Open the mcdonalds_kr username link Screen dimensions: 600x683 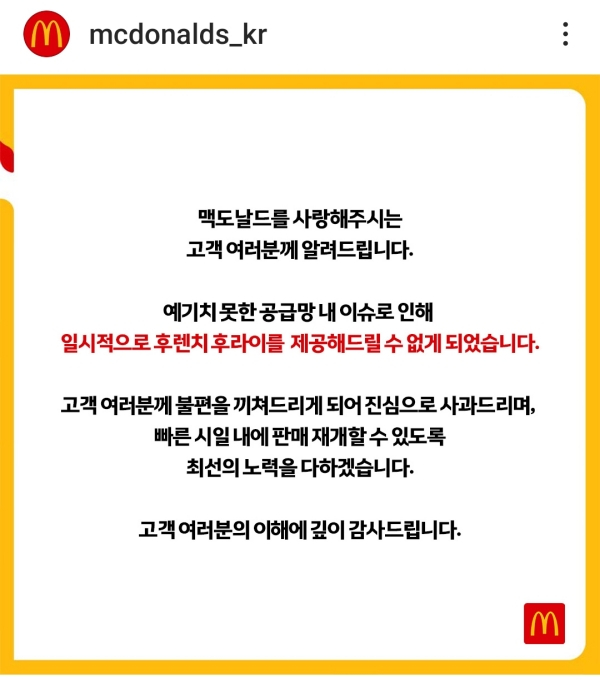[x=177, y=36]
